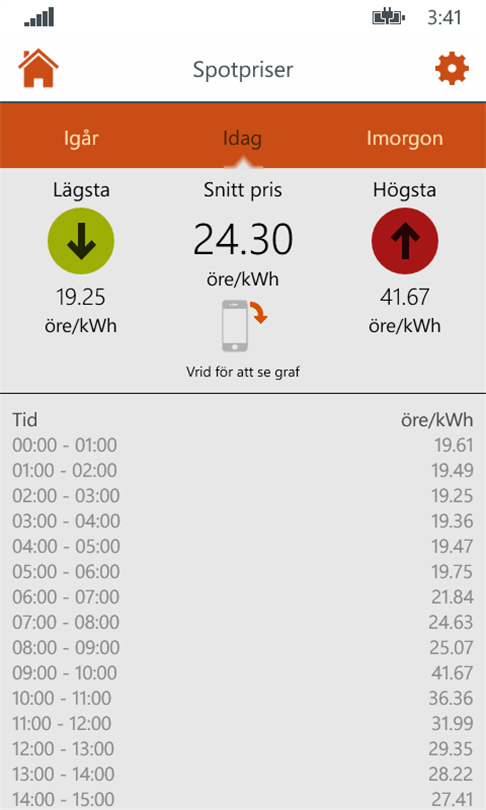Switch to the Imorgon tab
This screenshot has width=486, height=810.
pyautogui.click(x=405, y=138)
